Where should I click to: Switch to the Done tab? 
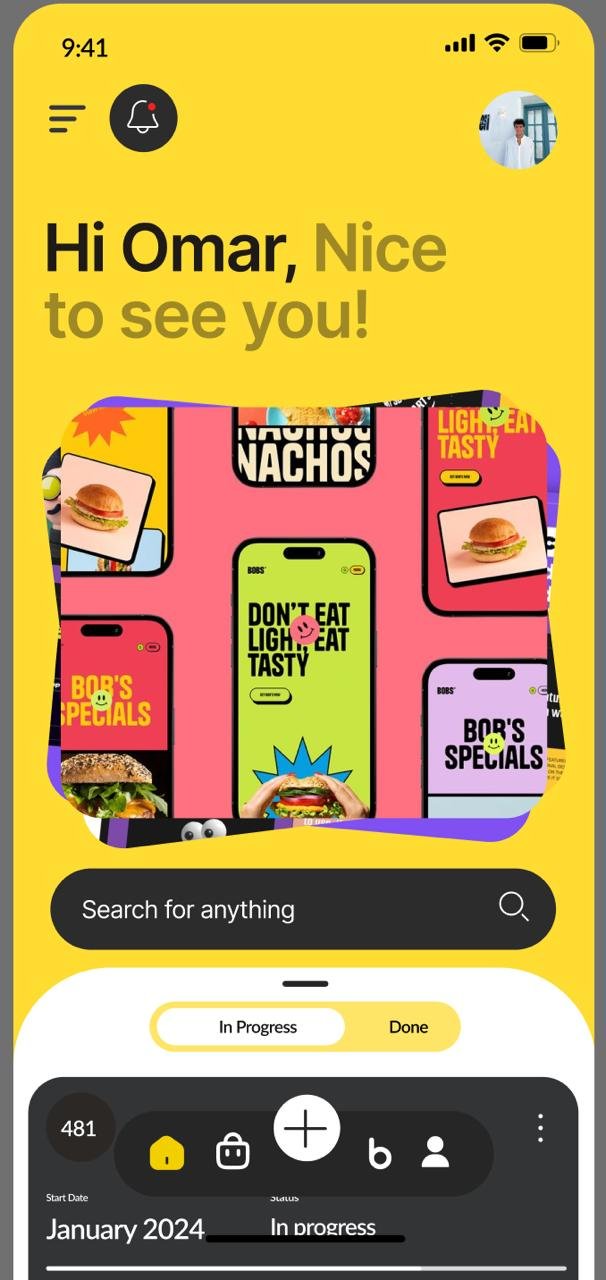pyautogui.click(x=408, y=1027)
